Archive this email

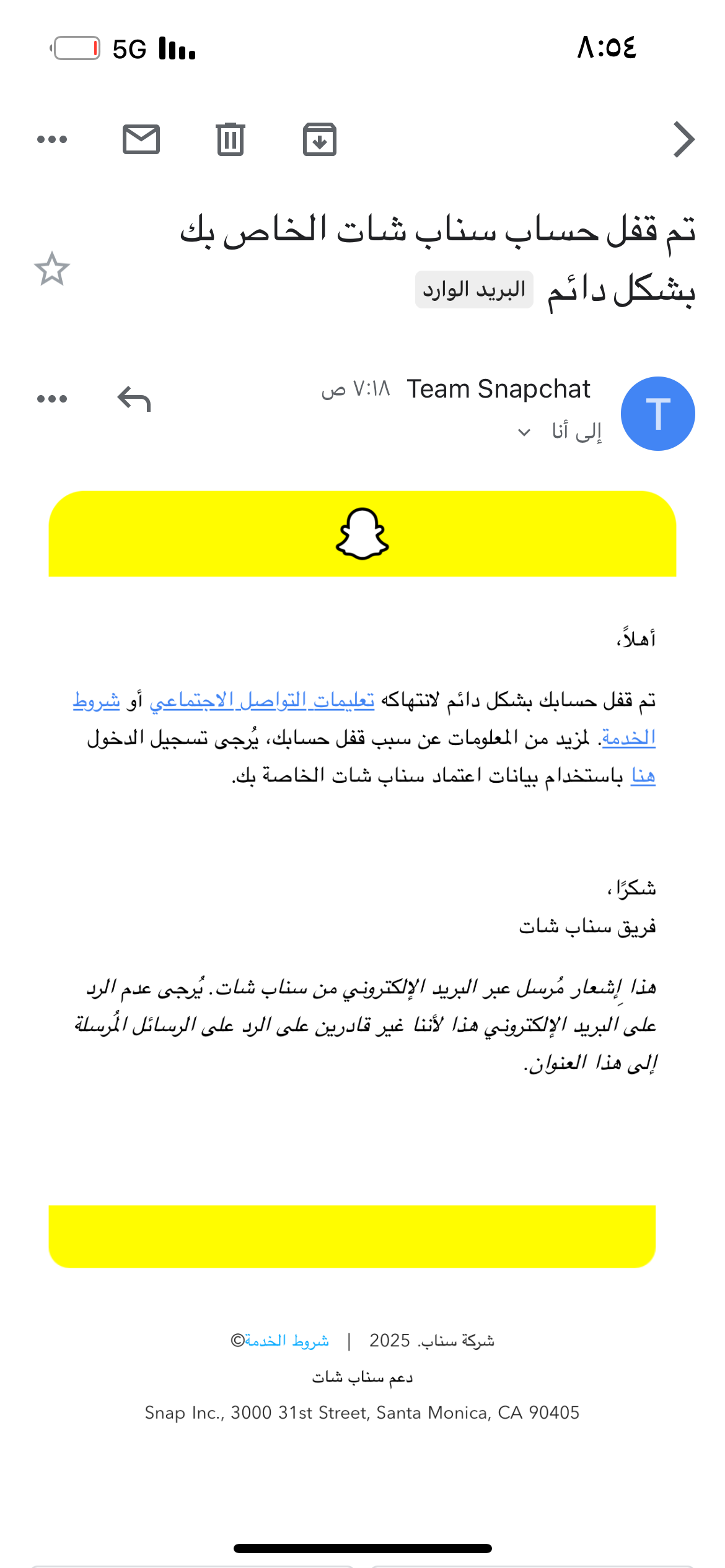[x=320, y=140]
